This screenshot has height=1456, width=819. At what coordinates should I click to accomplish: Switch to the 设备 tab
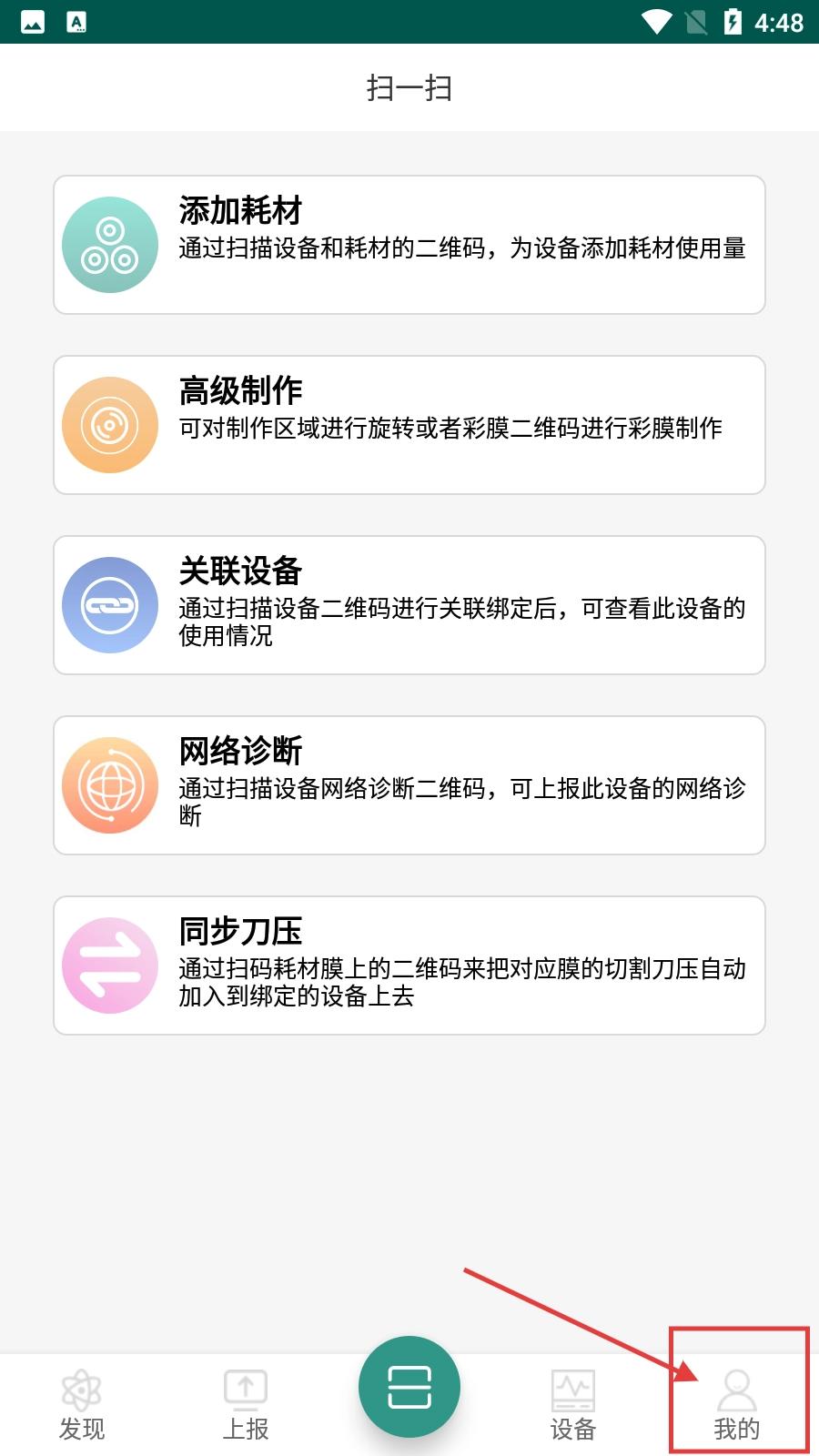[573, 1405]
